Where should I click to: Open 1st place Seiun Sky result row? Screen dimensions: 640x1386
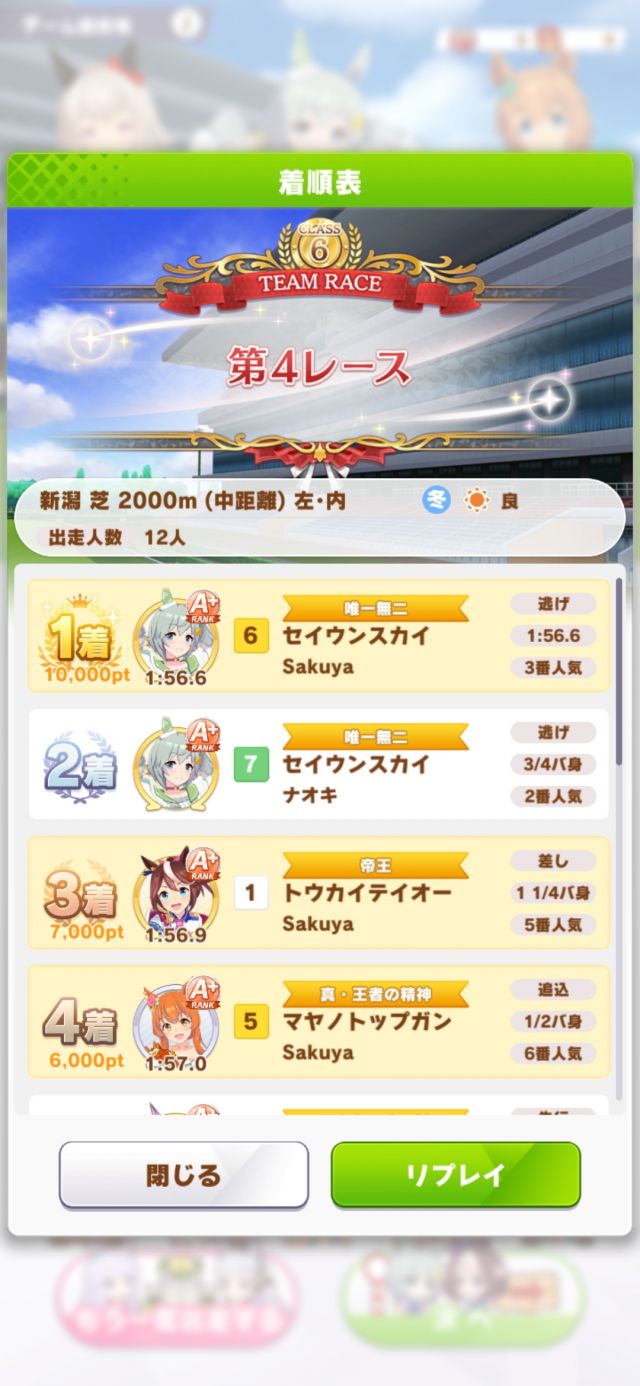pos(318,636)
